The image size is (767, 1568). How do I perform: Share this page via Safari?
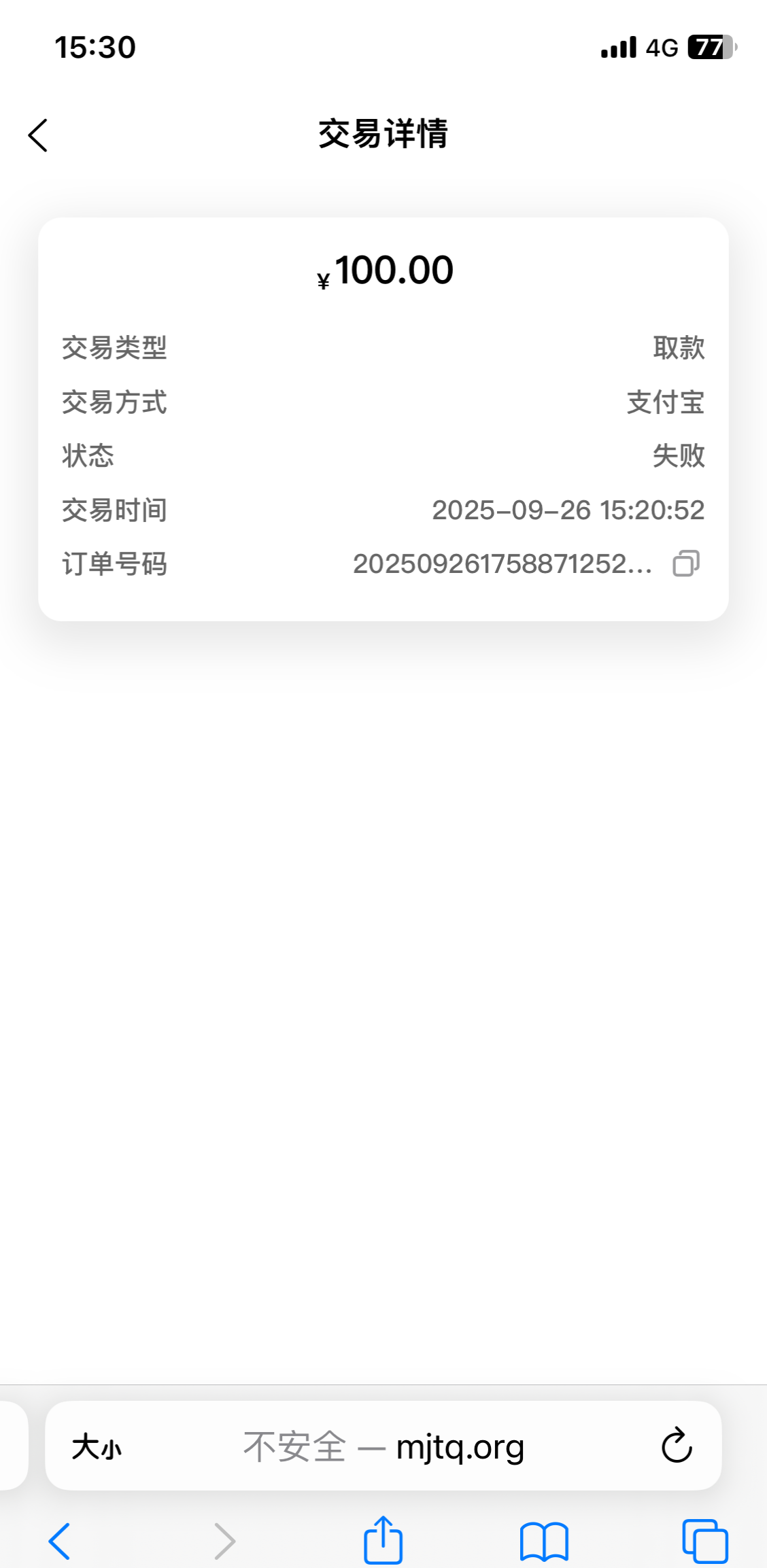pos(383,1539)
